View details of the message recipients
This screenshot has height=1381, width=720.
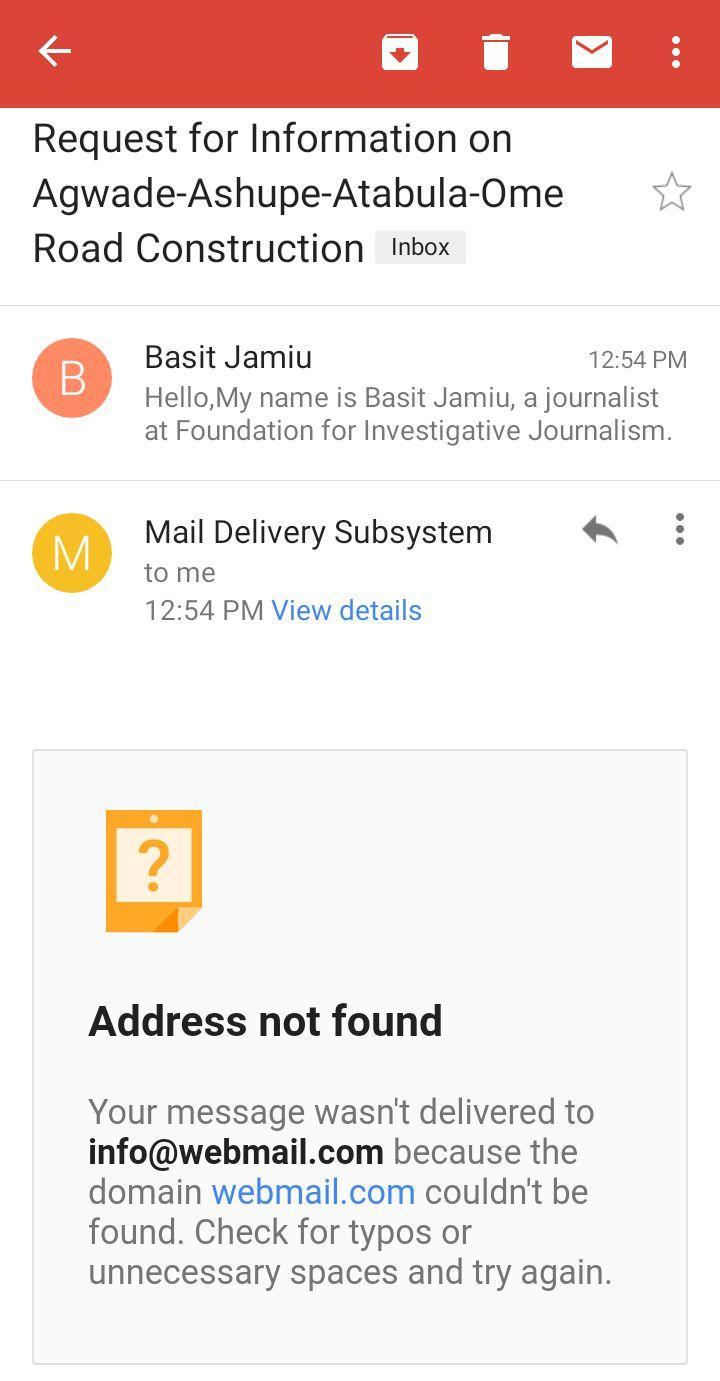pyautogui.click(x=346, y=611)
